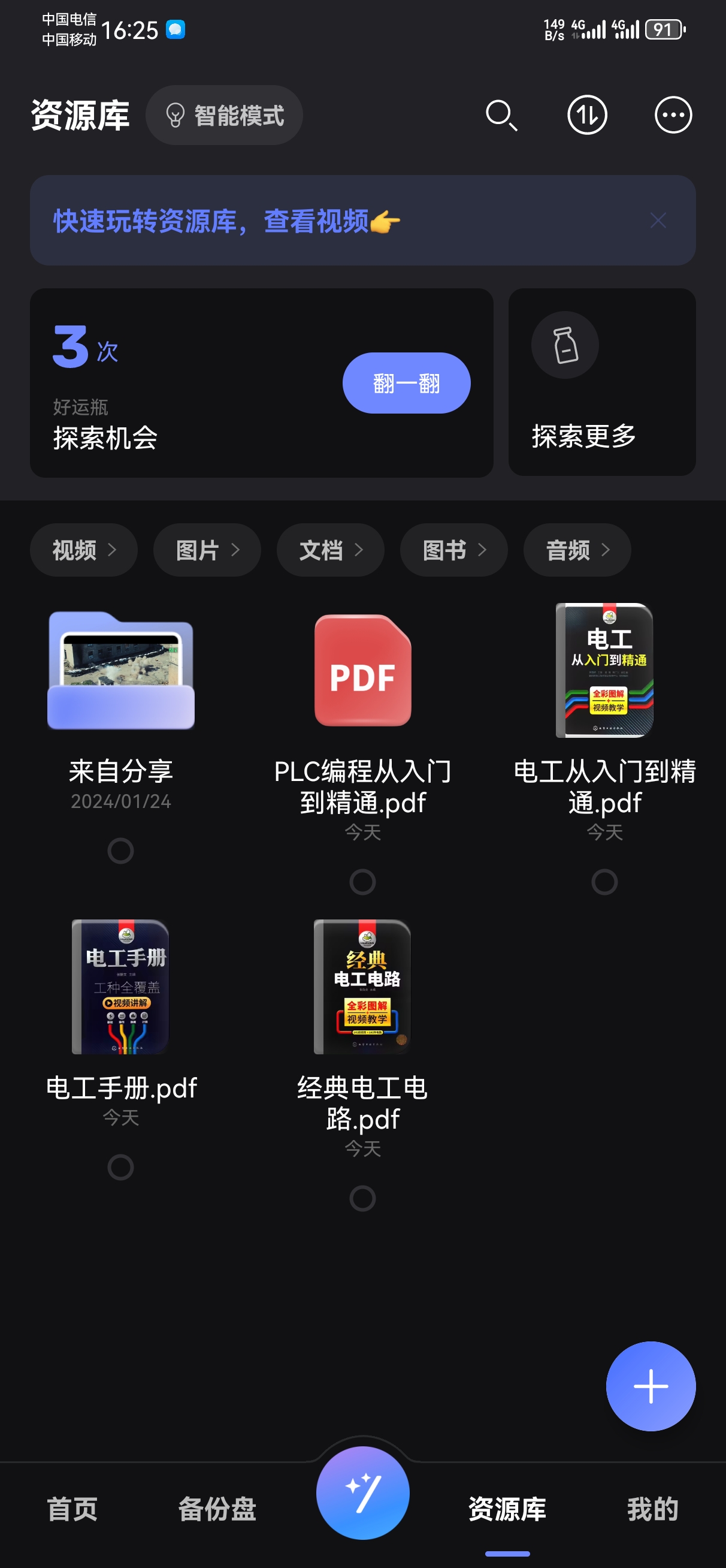Switch to the 备份盘 tab

tap(217, 1509)
